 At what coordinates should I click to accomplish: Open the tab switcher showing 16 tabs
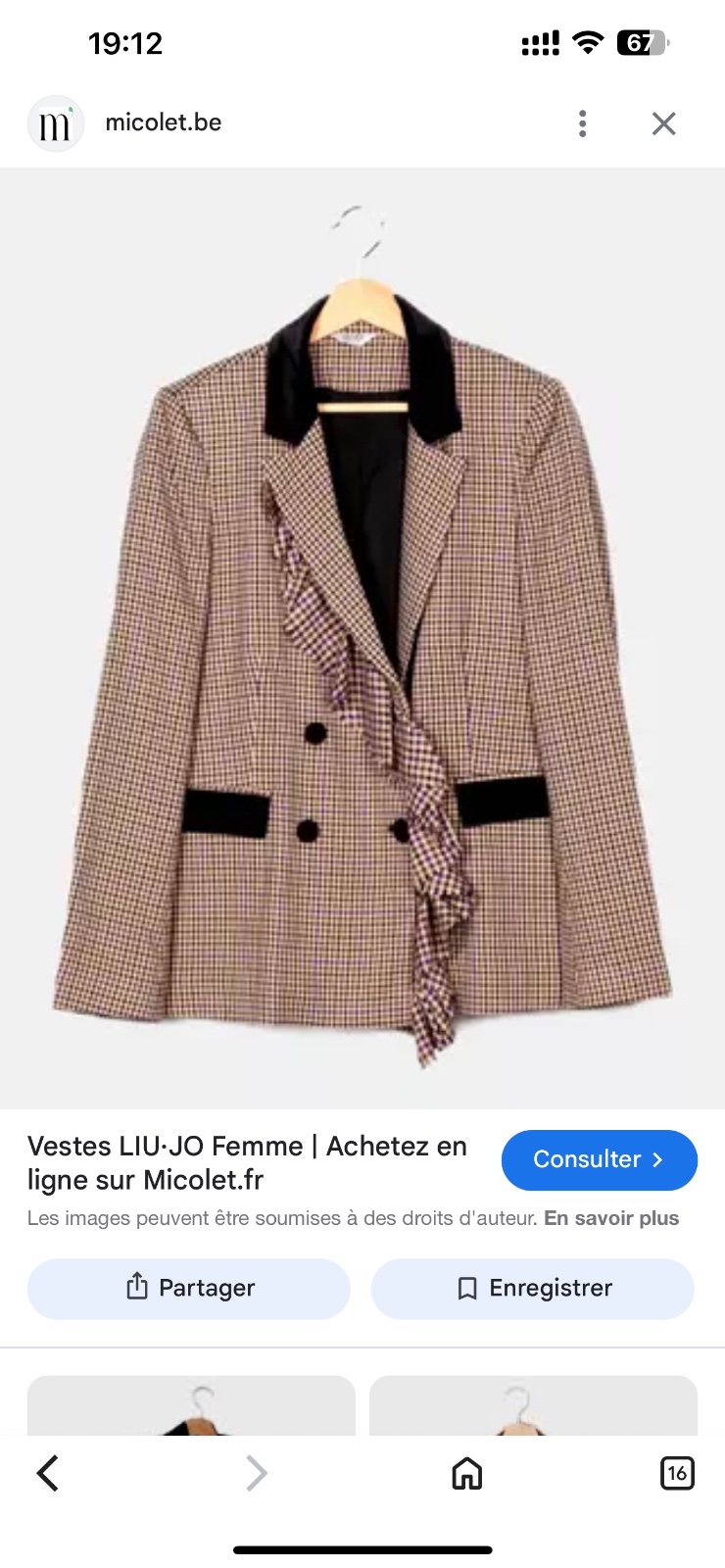[x=677, y=1473]
